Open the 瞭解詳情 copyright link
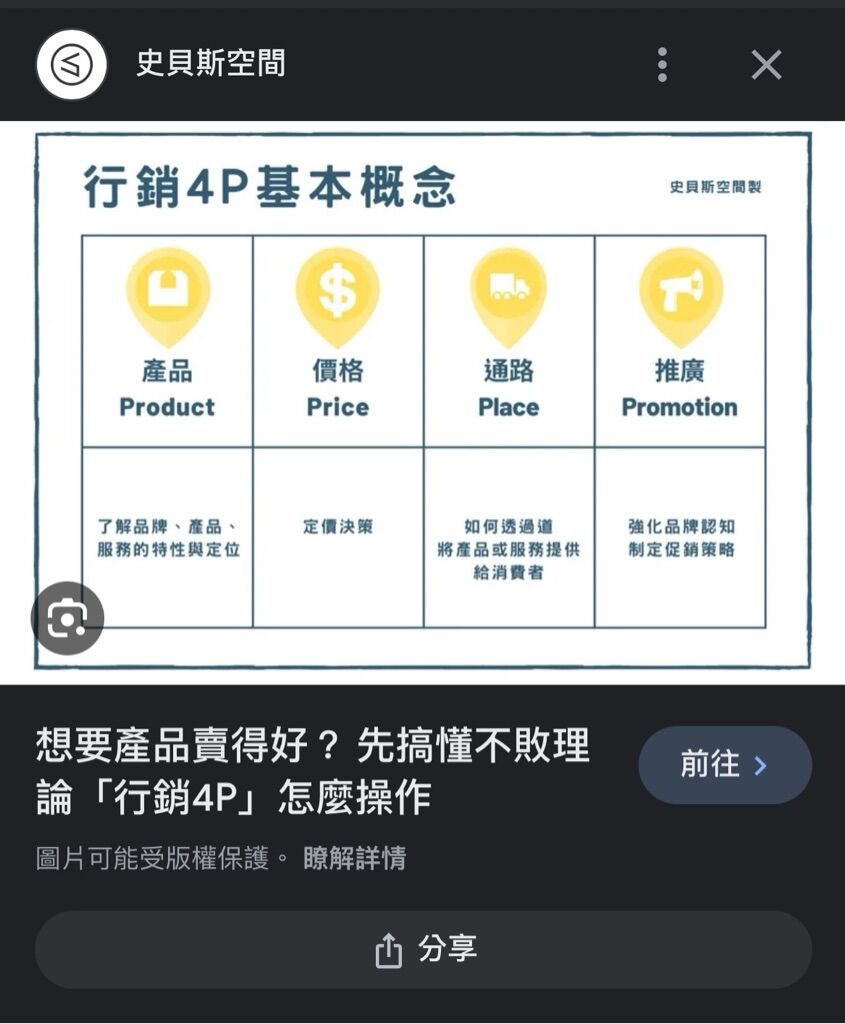The height and width of the screenshot is (1024, 845). (354, 858)
